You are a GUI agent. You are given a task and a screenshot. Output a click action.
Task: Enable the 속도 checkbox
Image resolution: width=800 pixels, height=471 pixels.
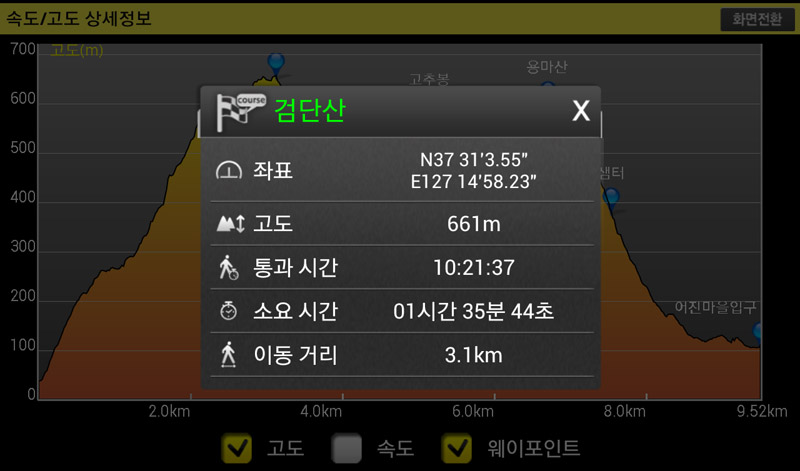tap(346, 449)
